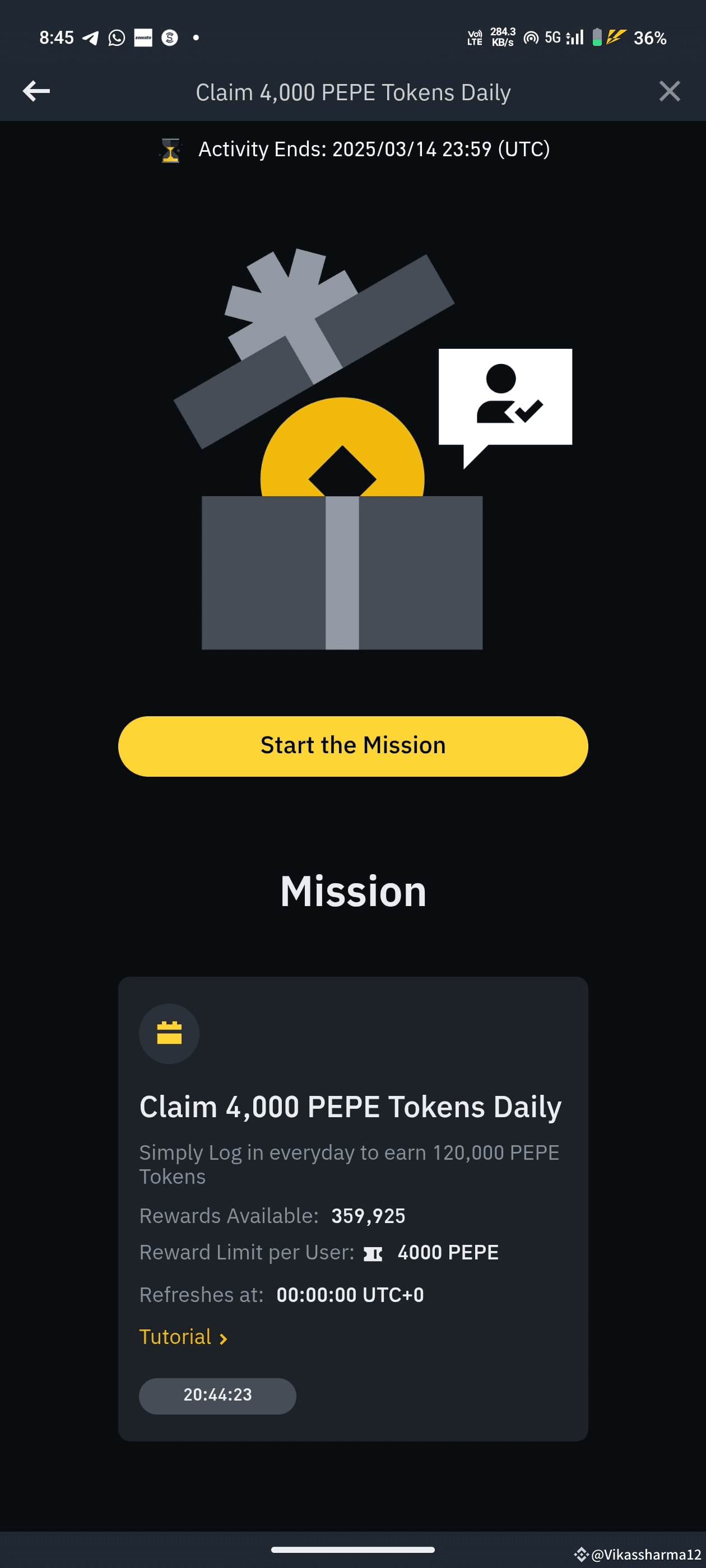The height and width of the screenshot is (1568, 706).
Task: Tap the WhatsApp icon in status bar
Action: pyautogui.click(x=117, y=37)
